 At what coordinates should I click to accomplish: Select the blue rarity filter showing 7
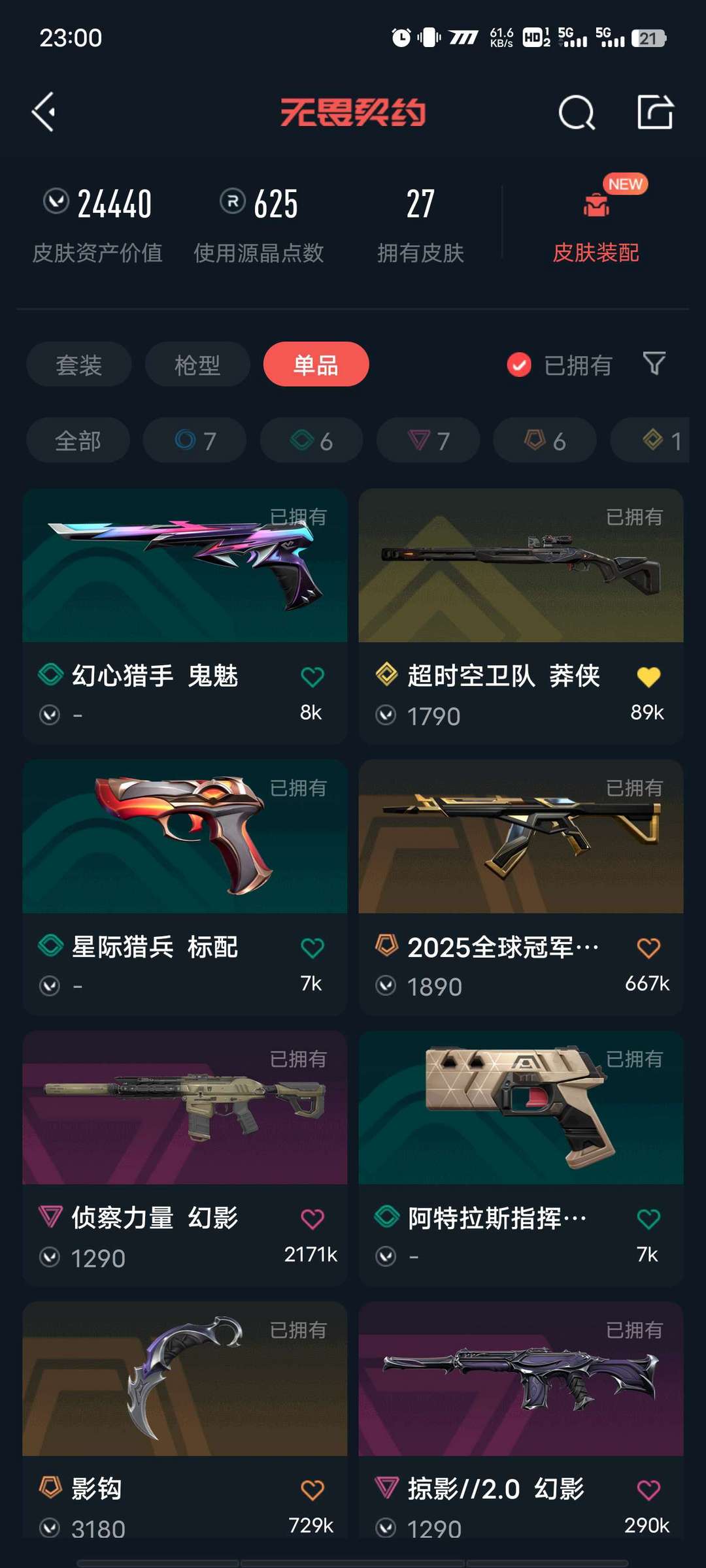(193, 440)
